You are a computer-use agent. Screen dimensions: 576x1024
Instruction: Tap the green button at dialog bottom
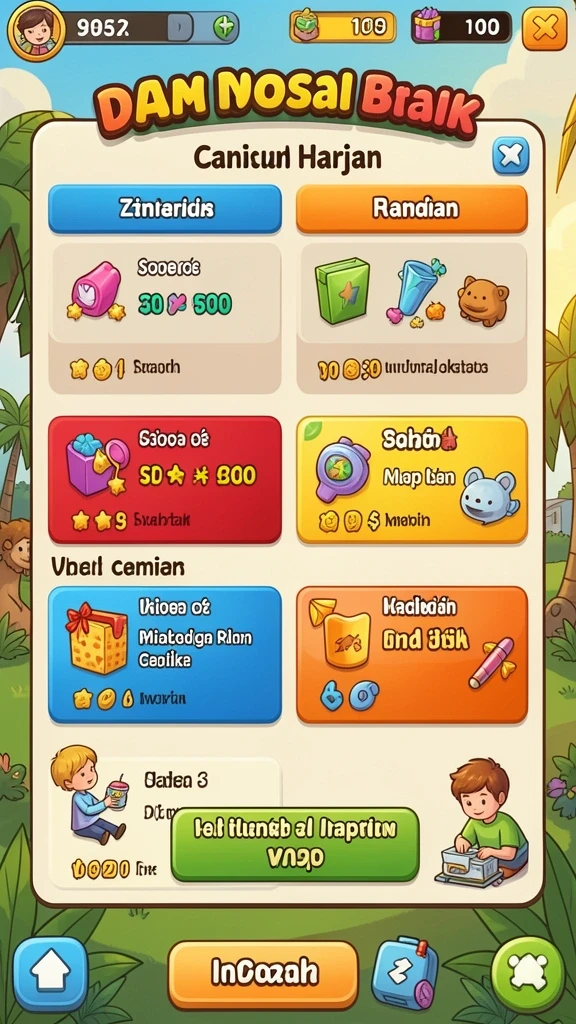[x=295, y=844]
